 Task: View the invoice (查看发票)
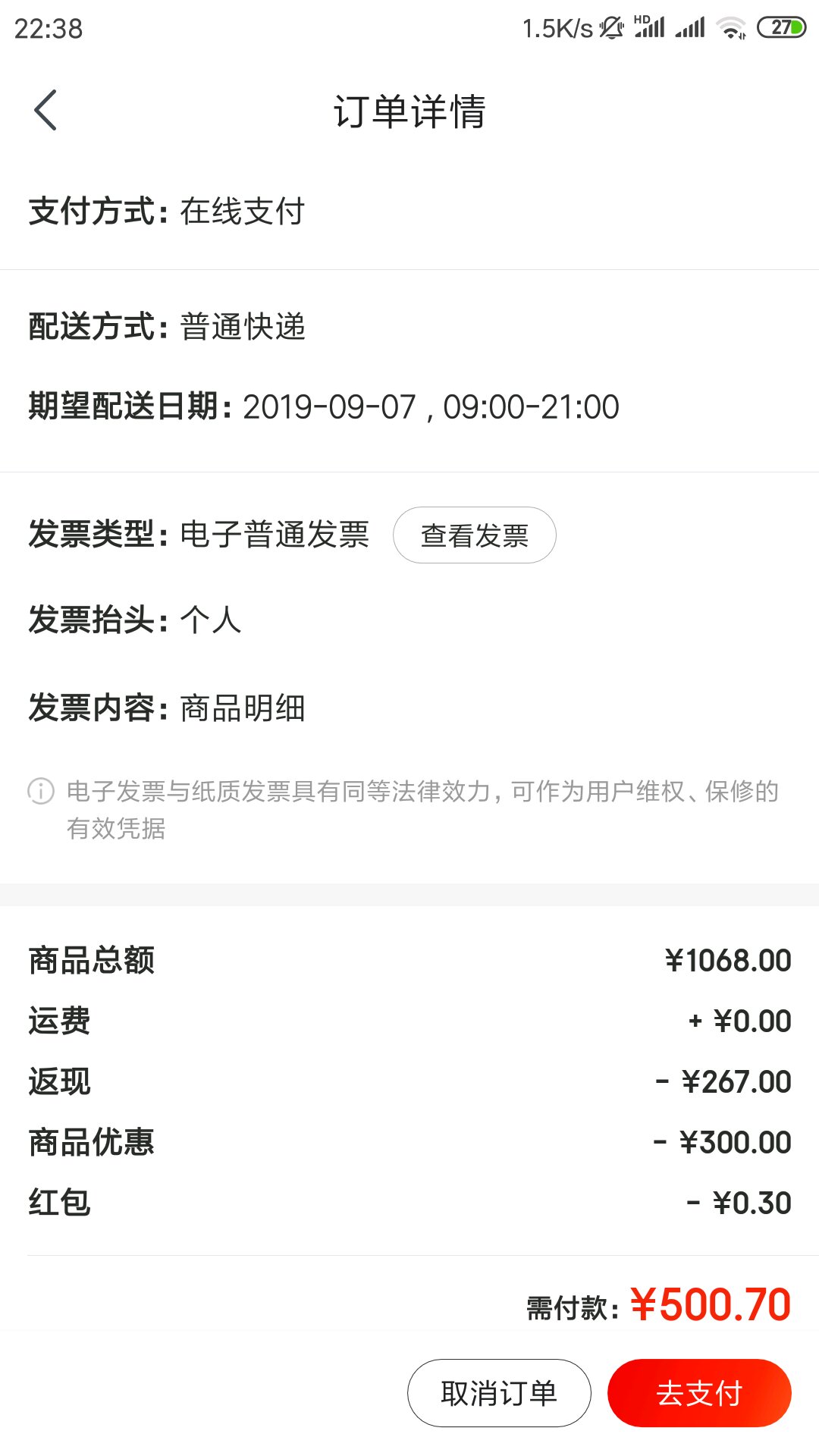[474, 535]
